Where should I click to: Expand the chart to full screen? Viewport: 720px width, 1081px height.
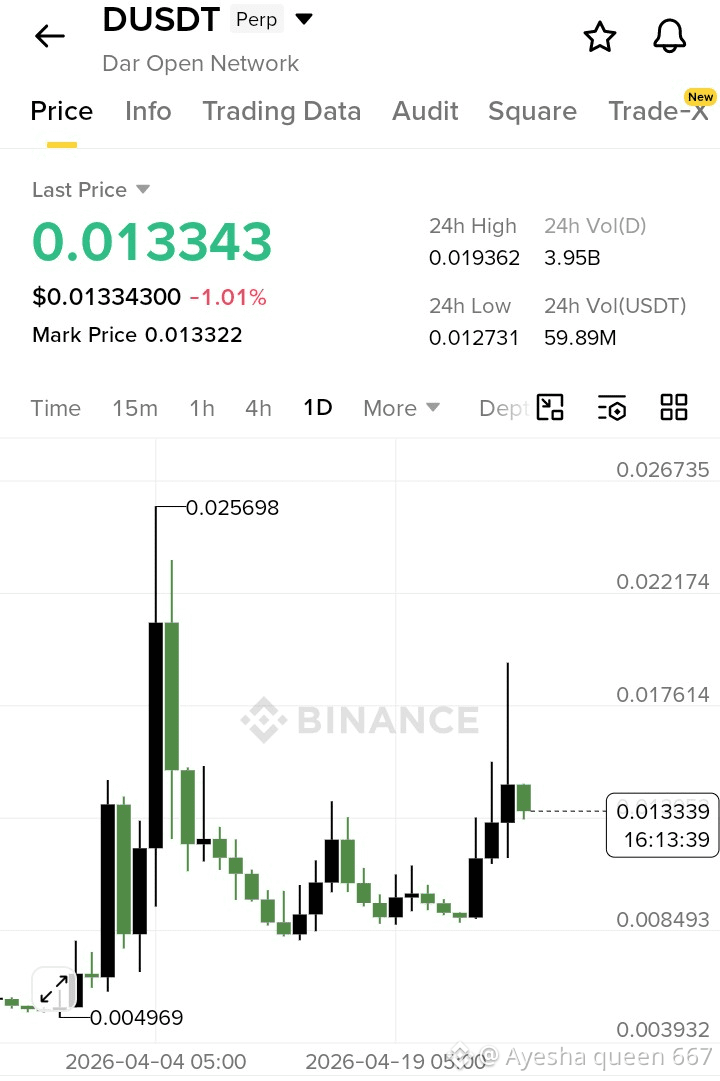[x=54, y=989]
